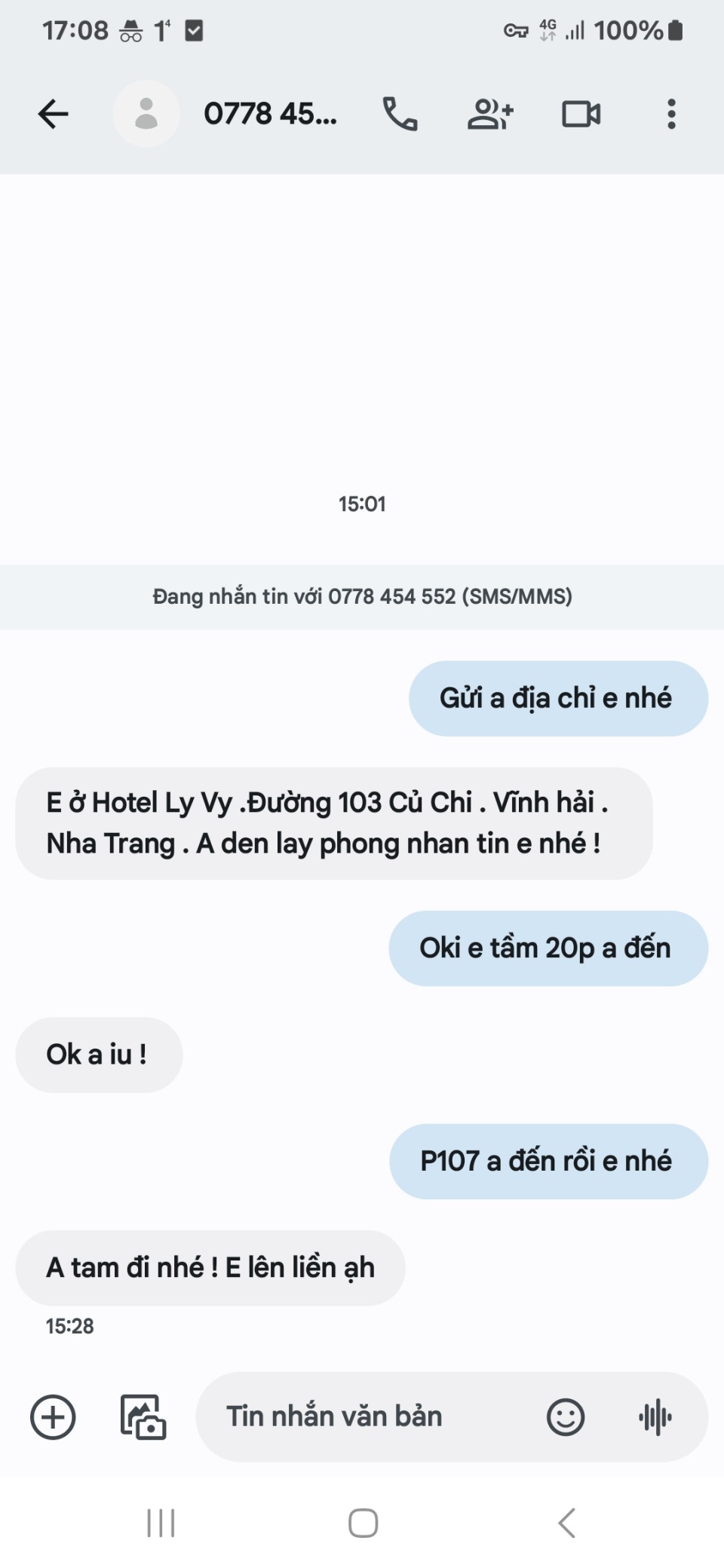Open the three-dot overflow menu
This screenshot has width=724, height=1568.
[x=671, y=115]
